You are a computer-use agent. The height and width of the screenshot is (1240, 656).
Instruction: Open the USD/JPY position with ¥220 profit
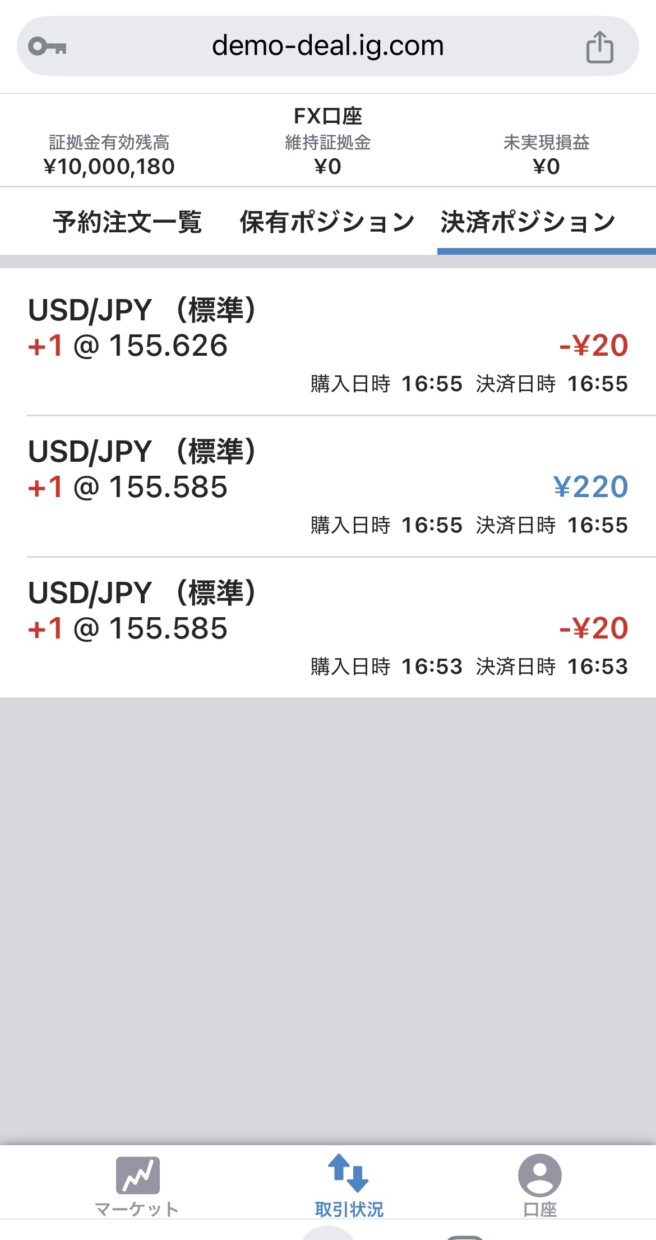pyautogui.click(x=328, y=486)
